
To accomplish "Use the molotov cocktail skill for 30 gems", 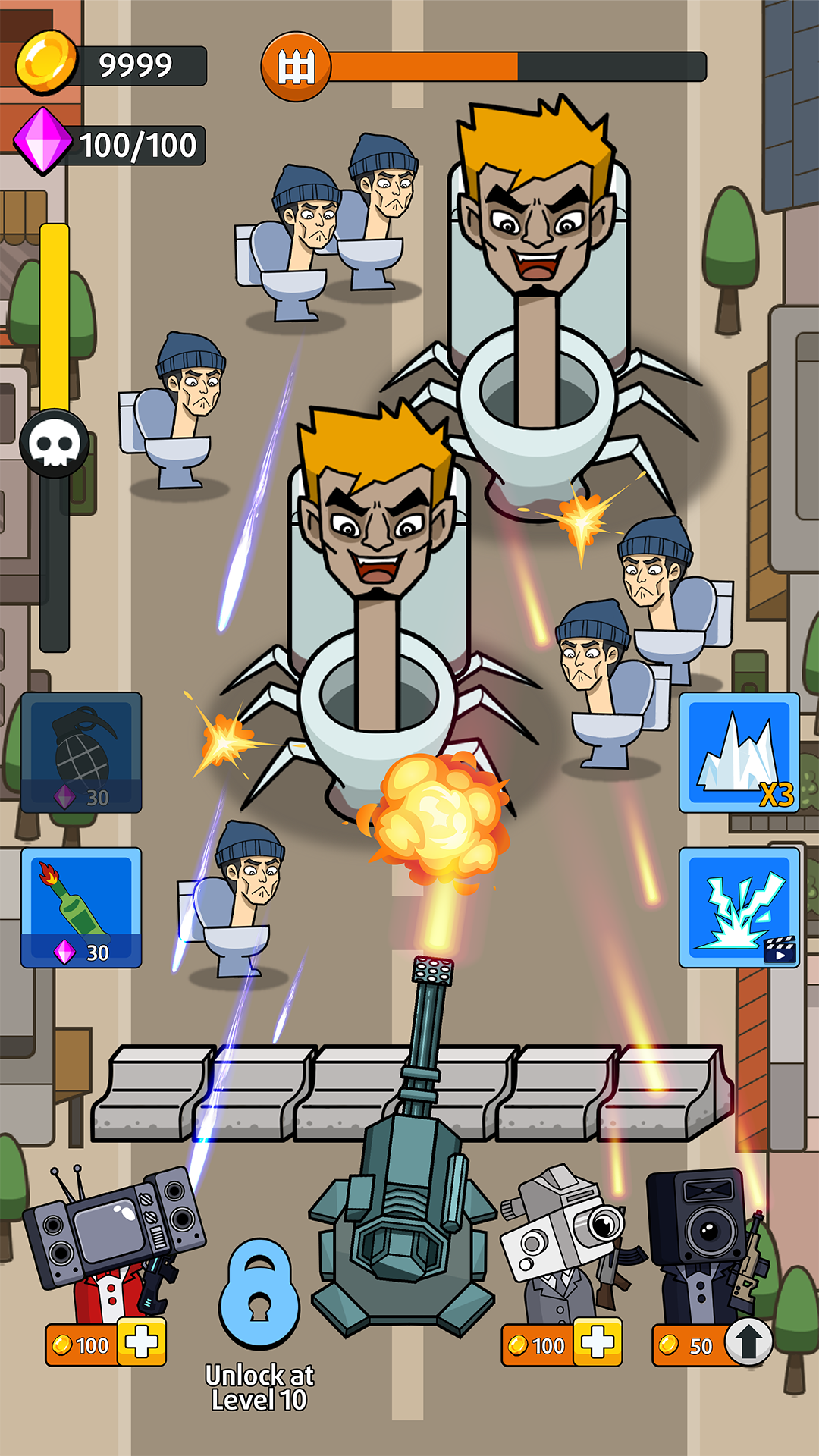I will coord(81,907).
